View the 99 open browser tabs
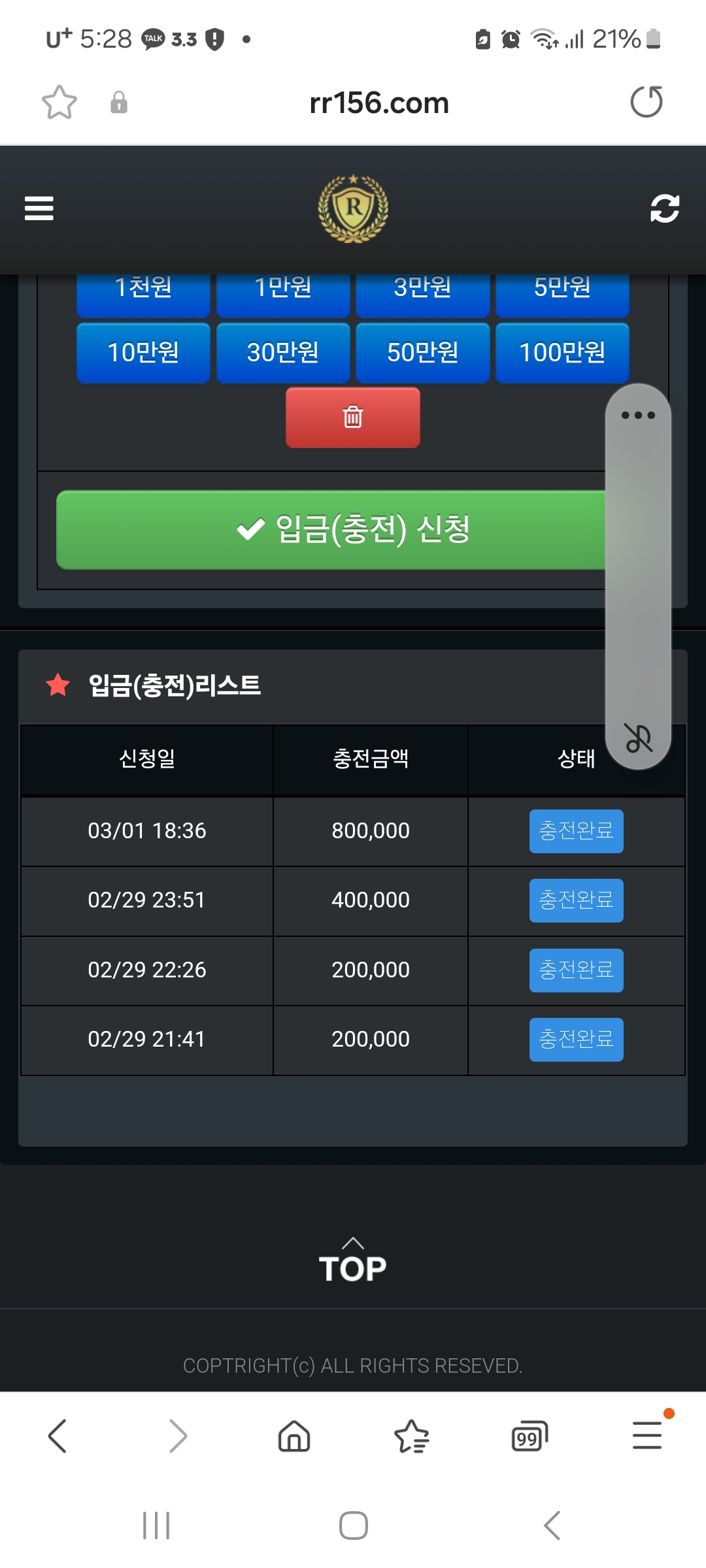This screenshot has height=1568, width=706. click(x=529, y=1436)
